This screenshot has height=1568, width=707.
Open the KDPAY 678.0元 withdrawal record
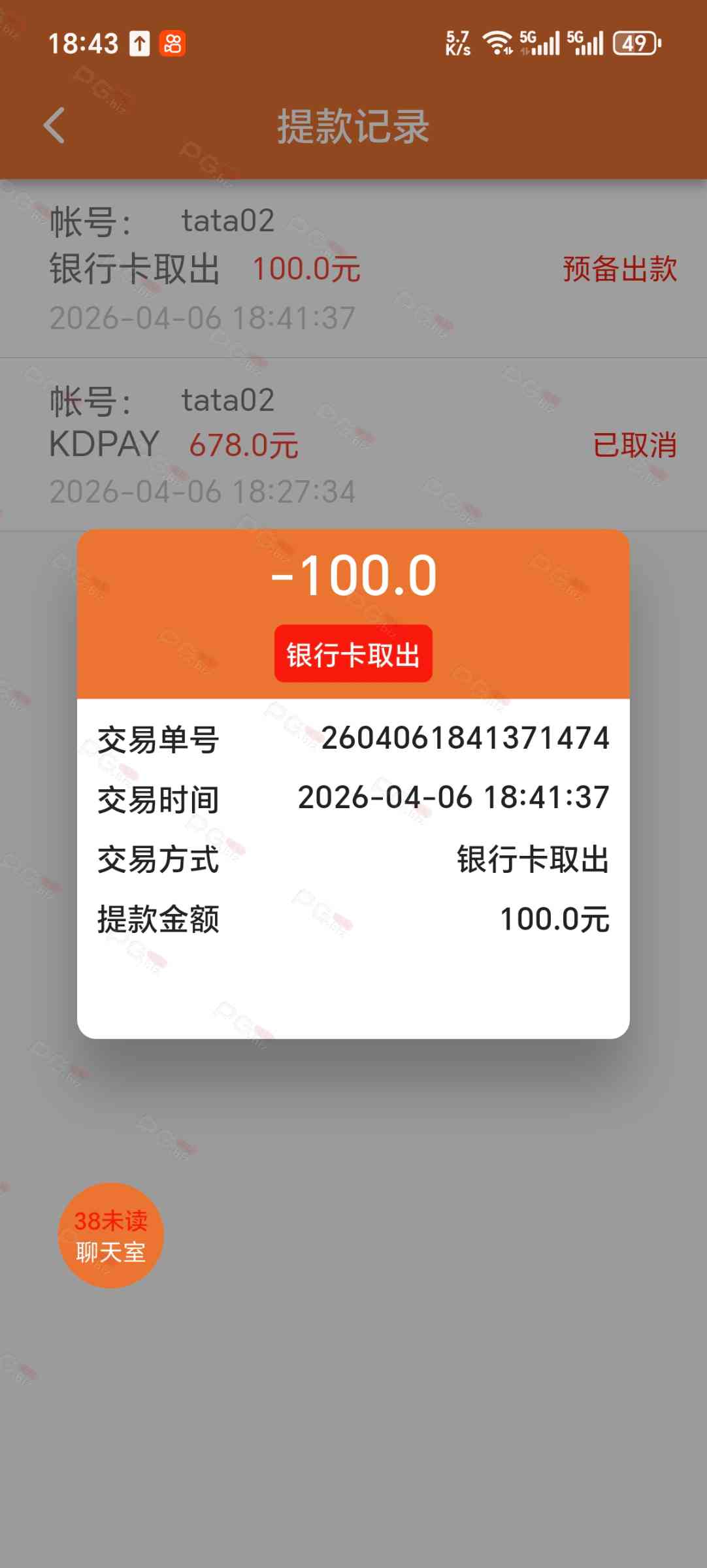click(353, 445)
